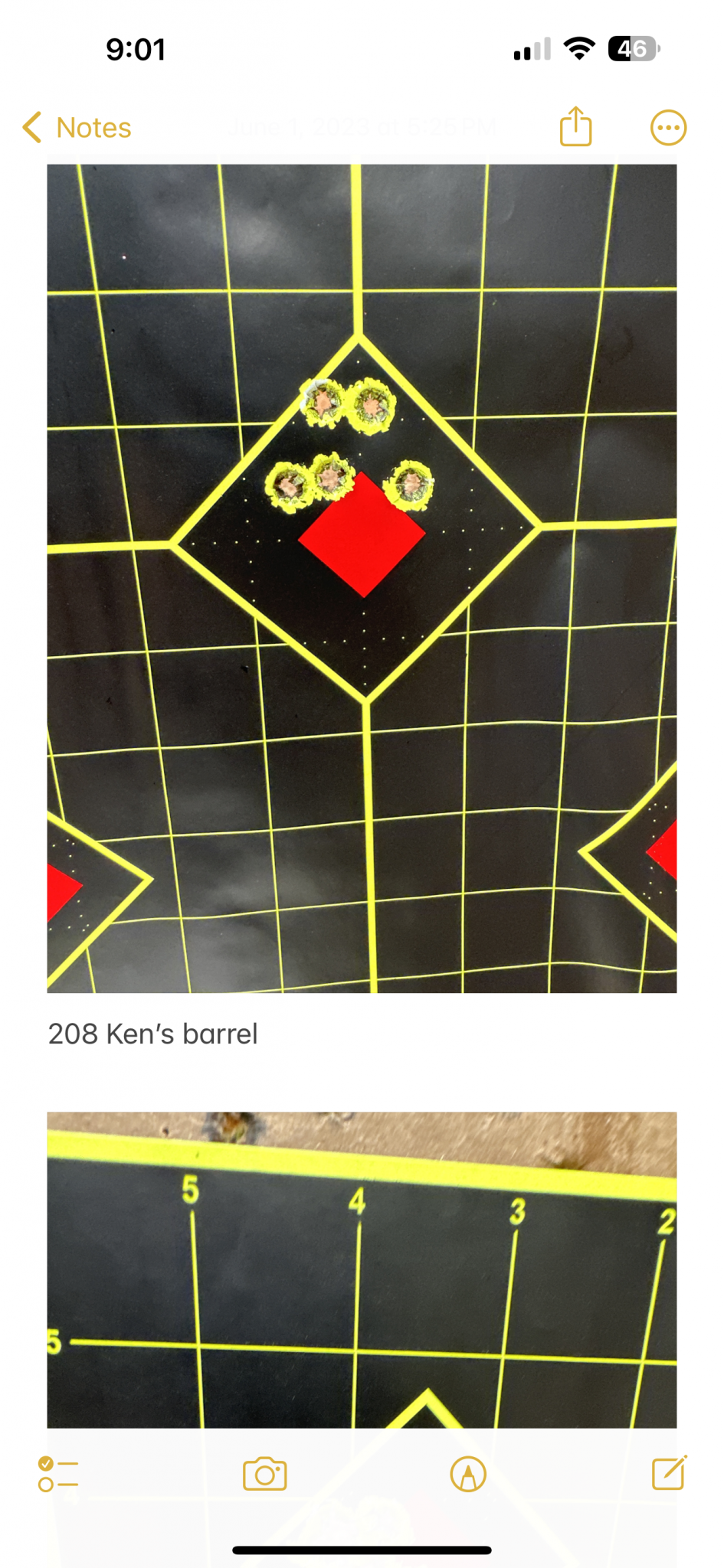
Task: Open the markup pen tool
Action: click(x=468, y=1474)
